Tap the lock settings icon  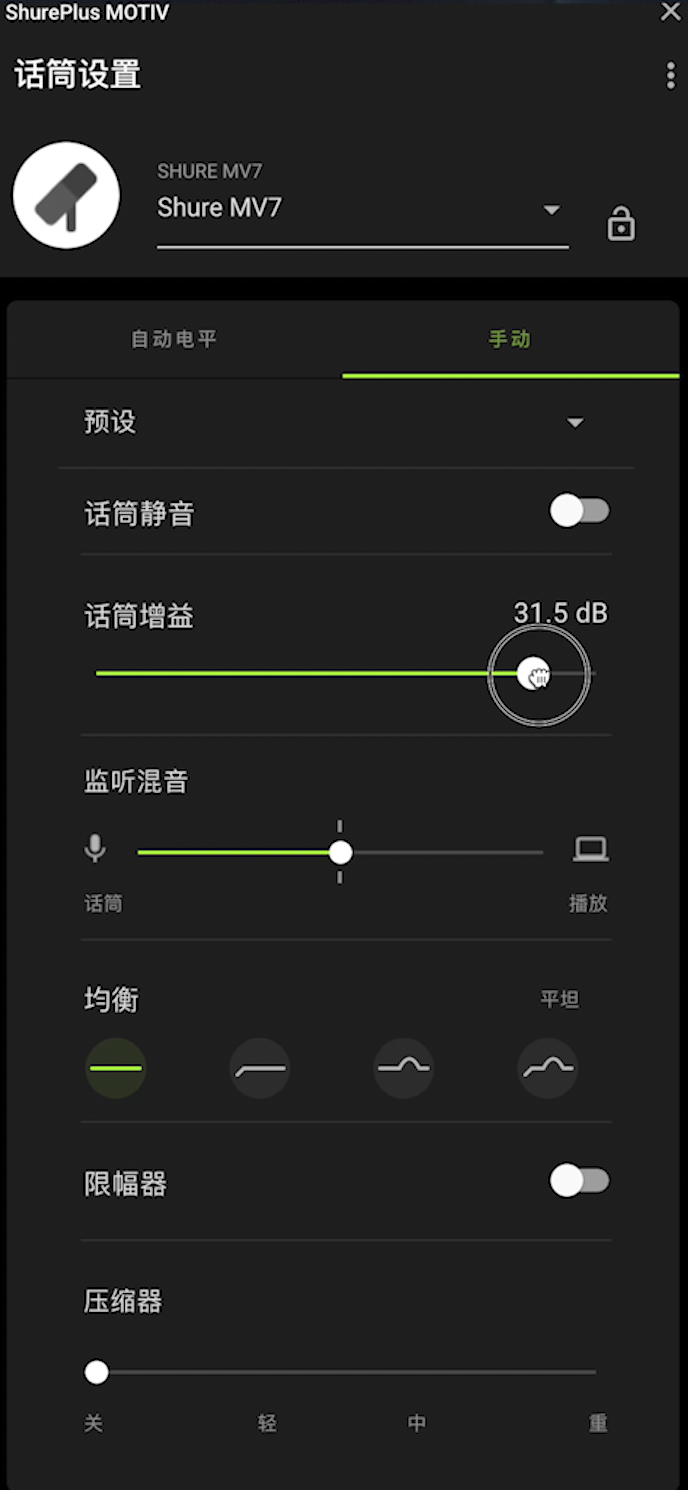pos(621,223)
